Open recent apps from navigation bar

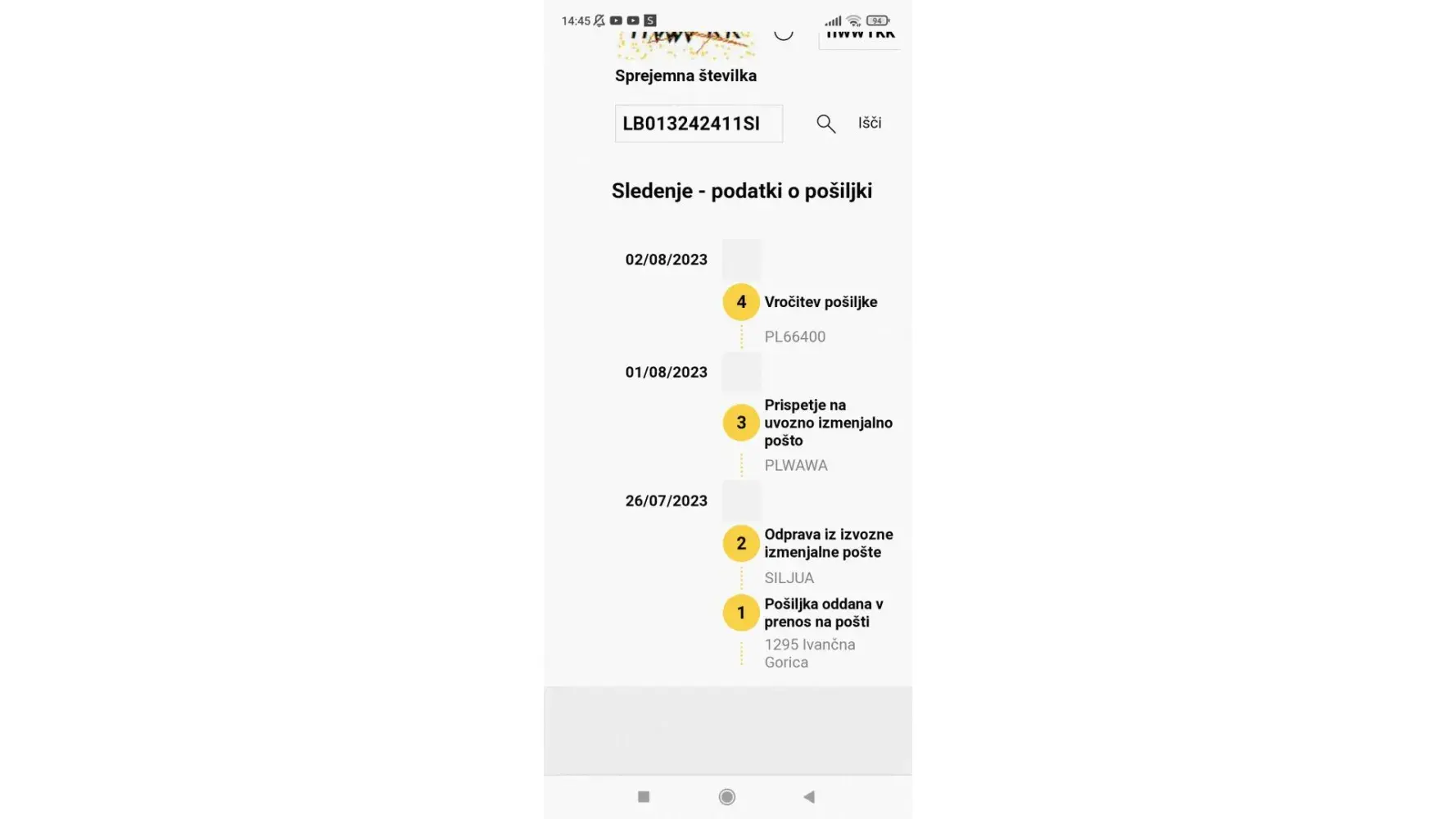(x=644, y=797)
